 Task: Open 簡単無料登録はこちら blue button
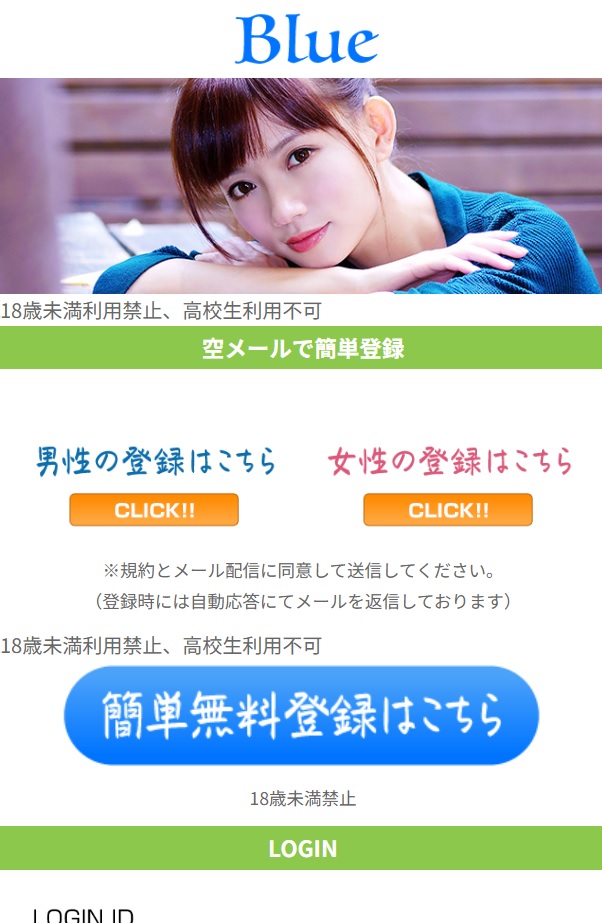coord(301,716)
